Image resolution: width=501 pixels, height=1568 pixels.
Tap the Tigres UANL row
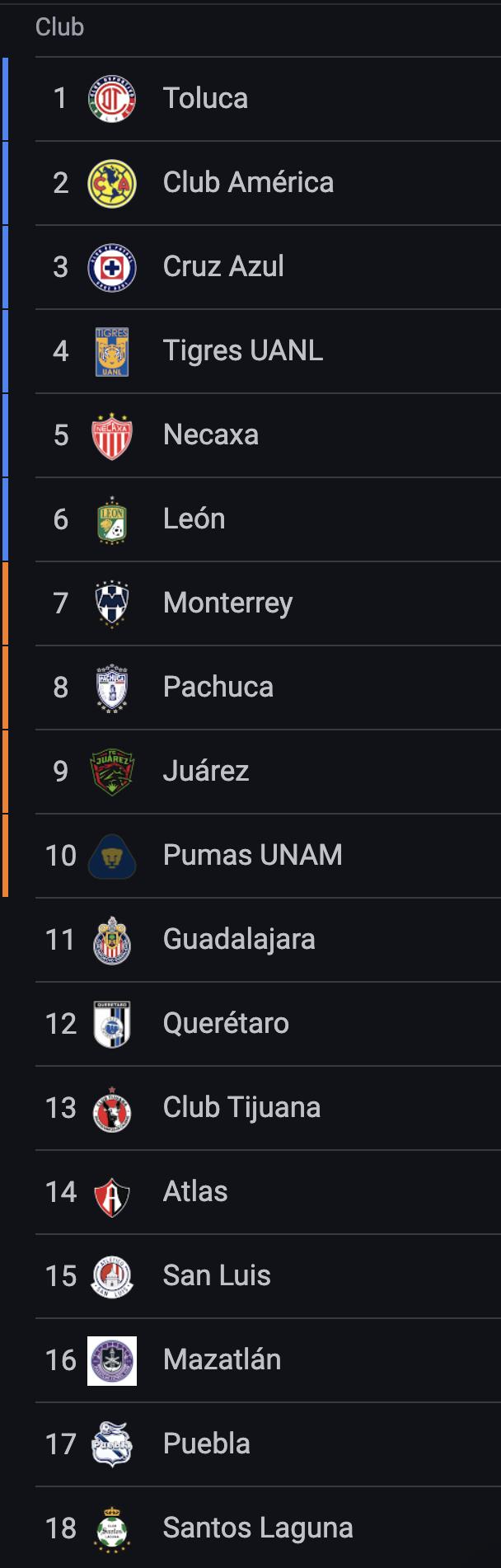click(x=242, y=351)
